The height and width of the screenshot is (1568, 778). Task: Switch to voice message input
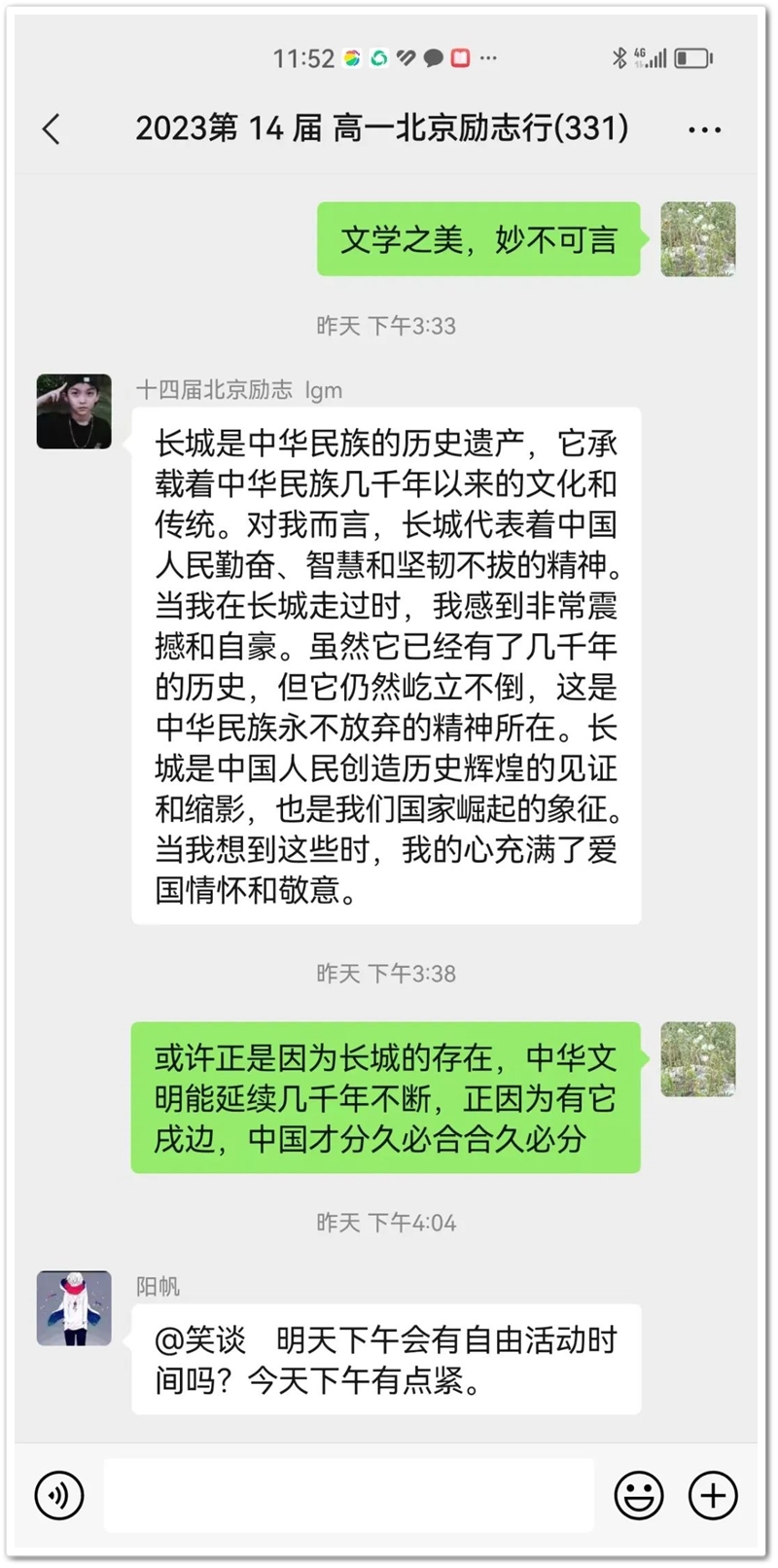pos(59,1495)
